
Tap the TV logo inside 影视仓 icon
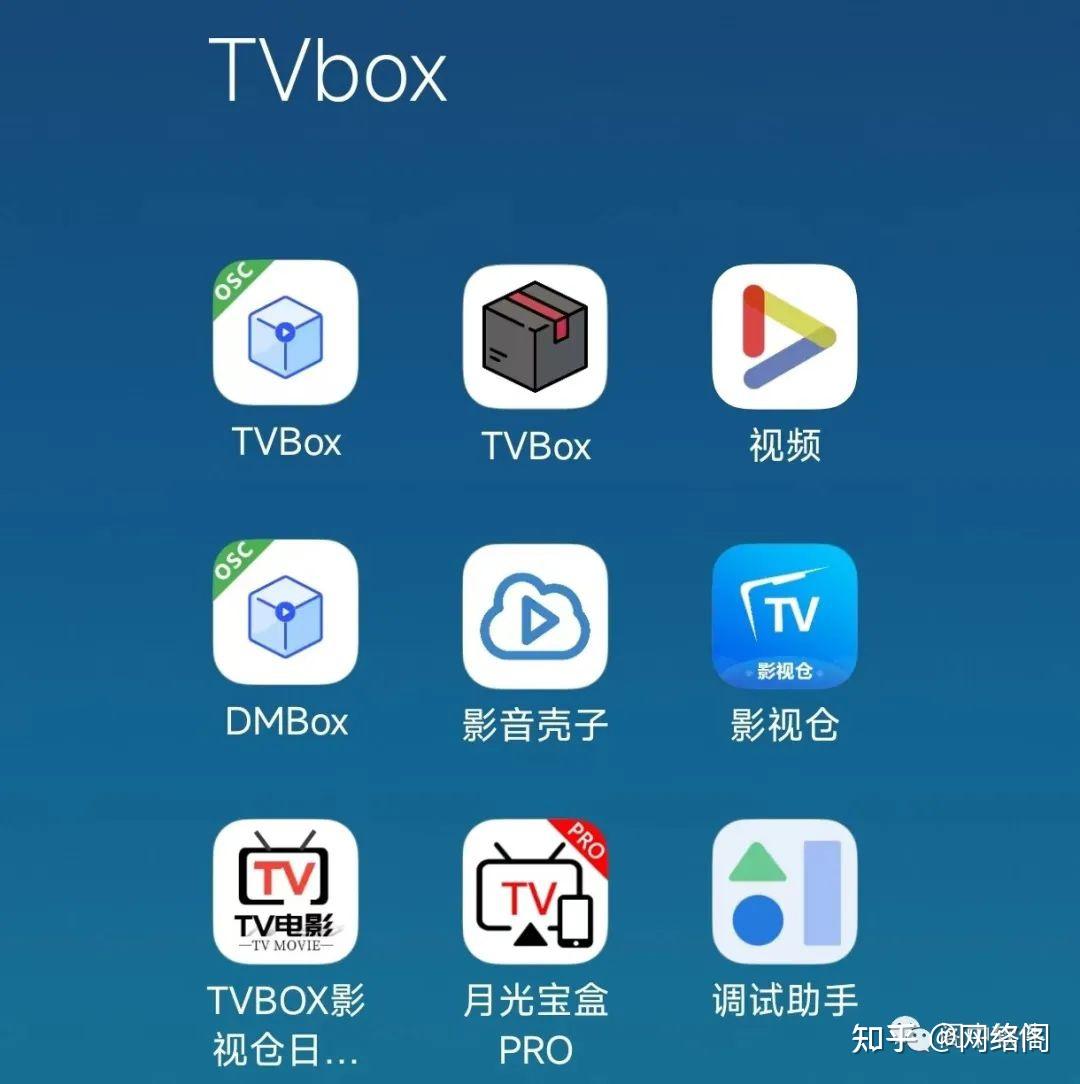point(793,612)
